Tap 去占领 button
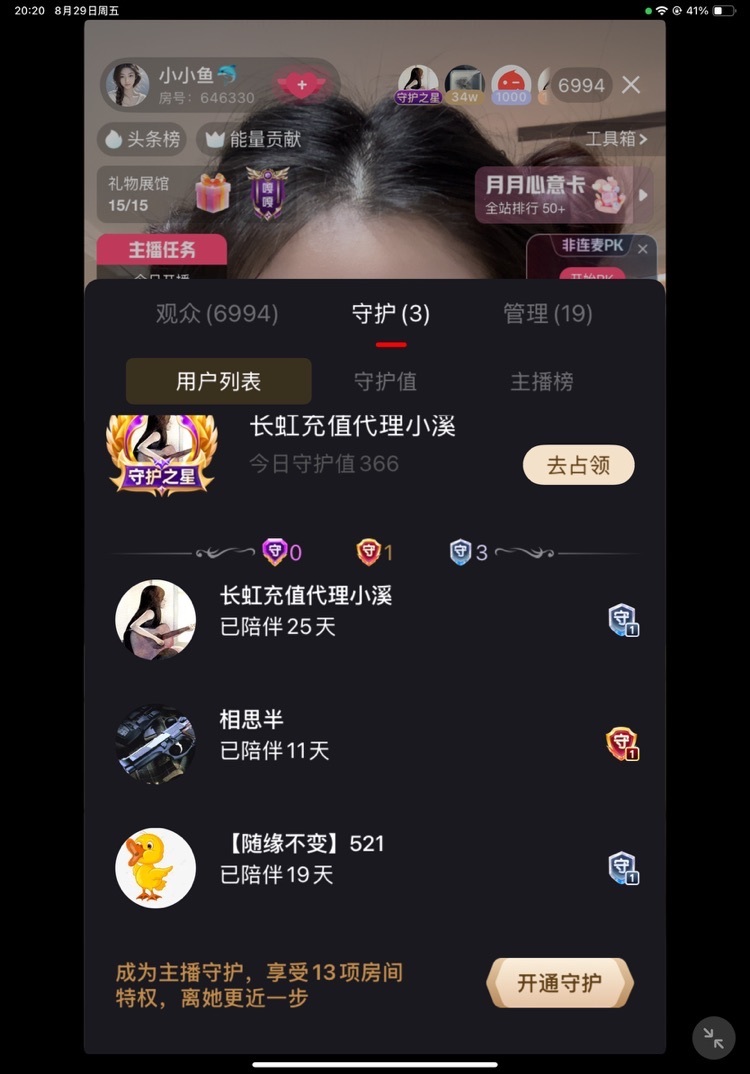This screenshot has height=1074, width=750. coord(578,465)
